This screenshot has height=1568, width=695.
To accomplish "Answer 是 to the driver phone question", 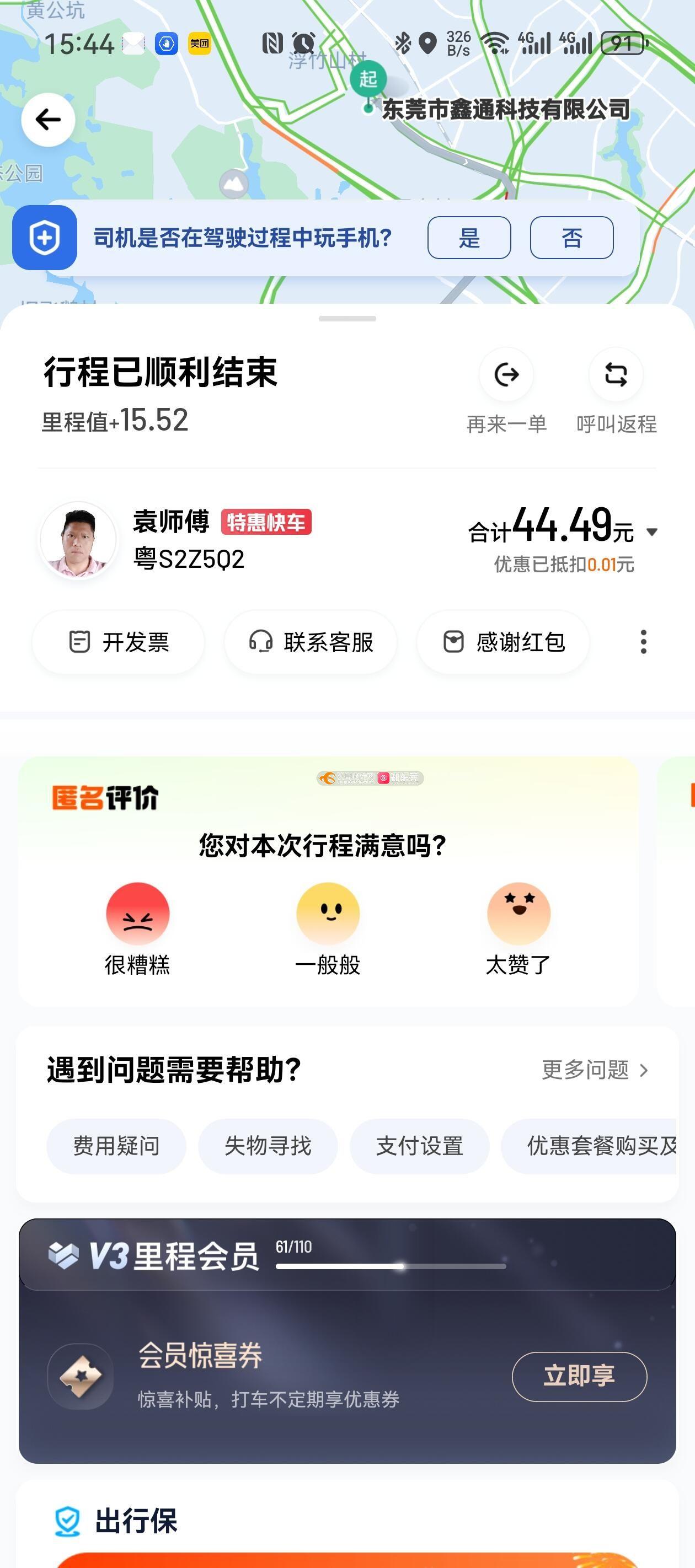I will [x=469, y=238].
